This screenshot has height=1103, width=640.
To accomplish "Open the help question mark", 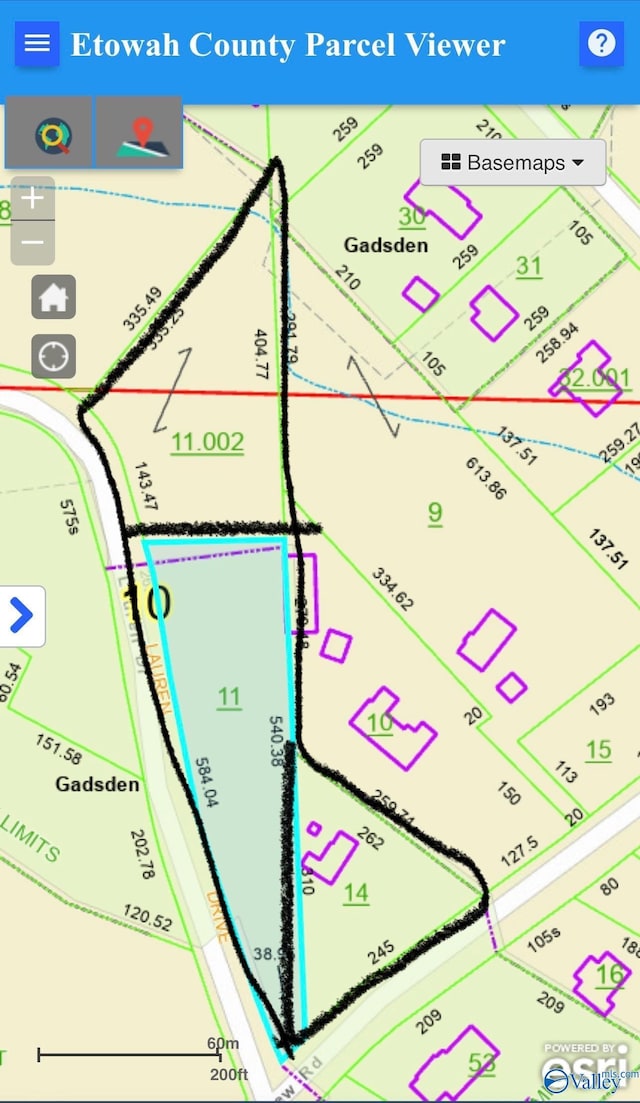I will coord(601,44).
